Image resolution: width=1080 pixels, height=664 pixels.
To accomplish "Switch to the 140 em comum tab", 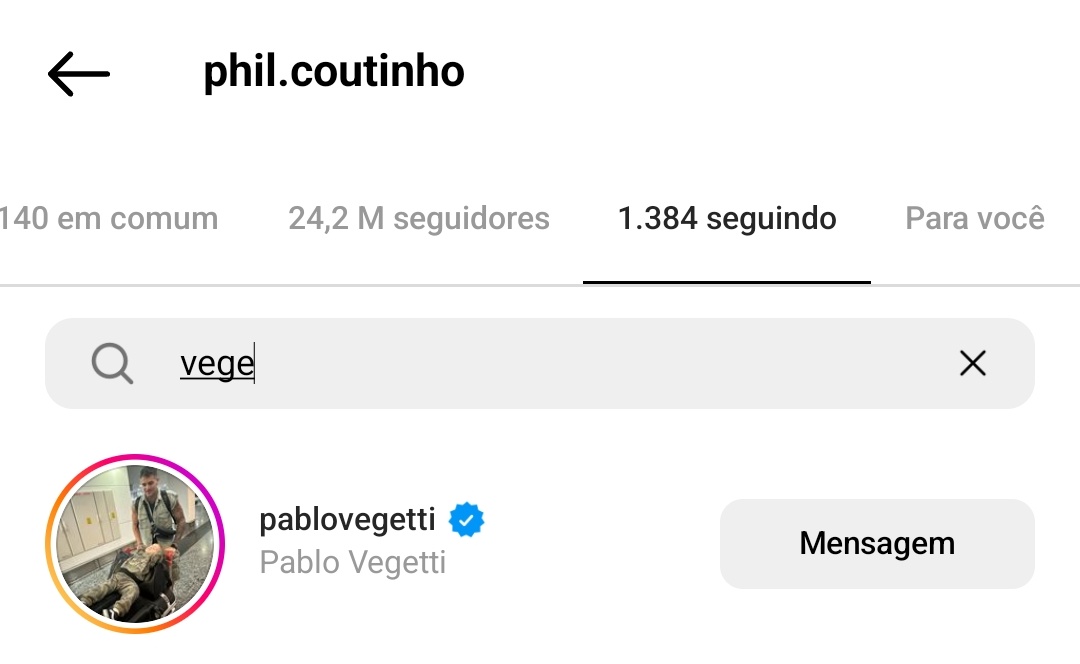I will tap(108, 219).
